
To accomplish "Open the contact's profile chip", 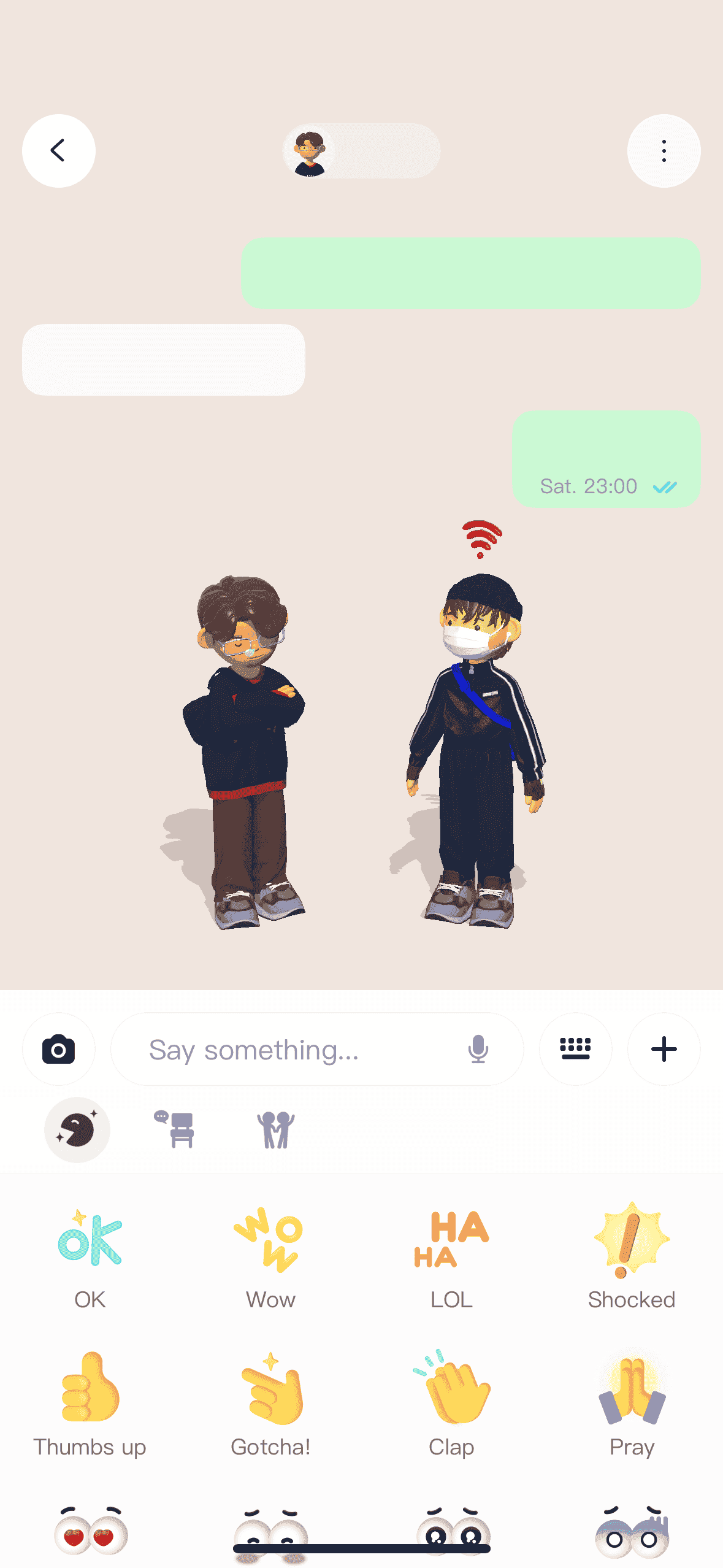I will click(x=361, y=151).
